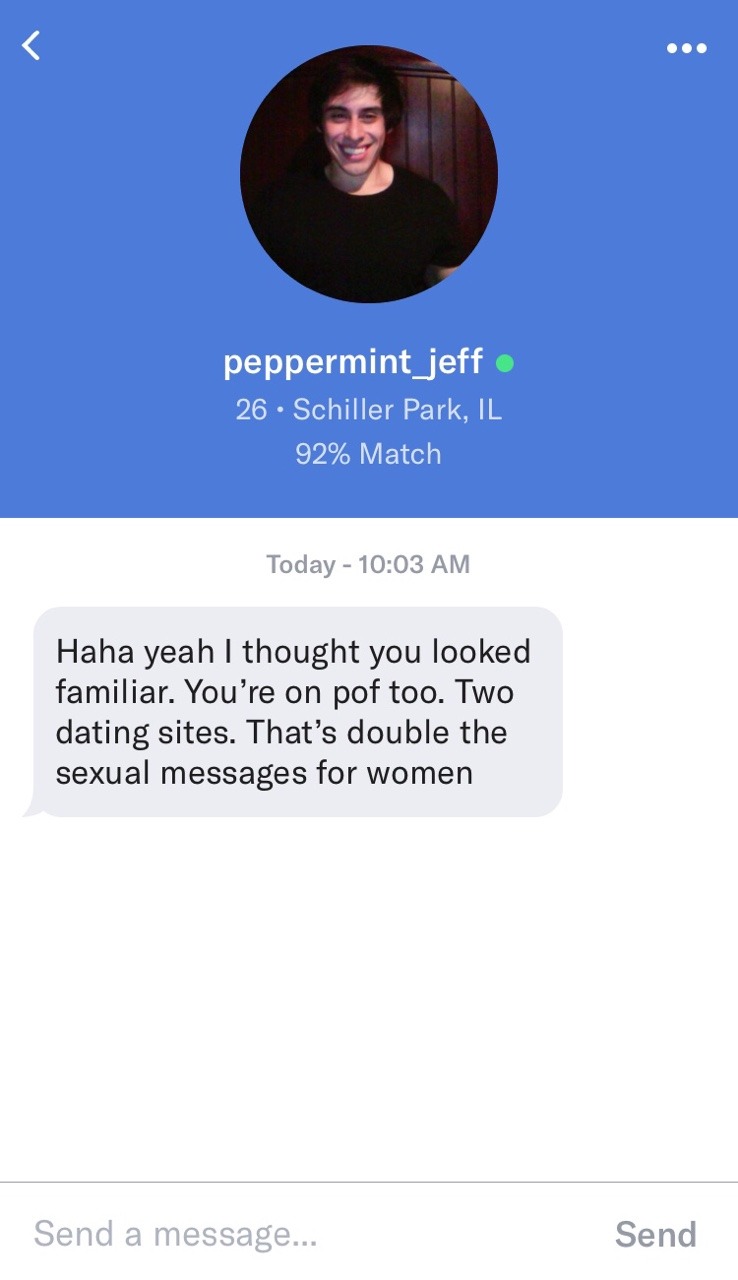View peppermint_jeff's profile photo

coord(369,174)
